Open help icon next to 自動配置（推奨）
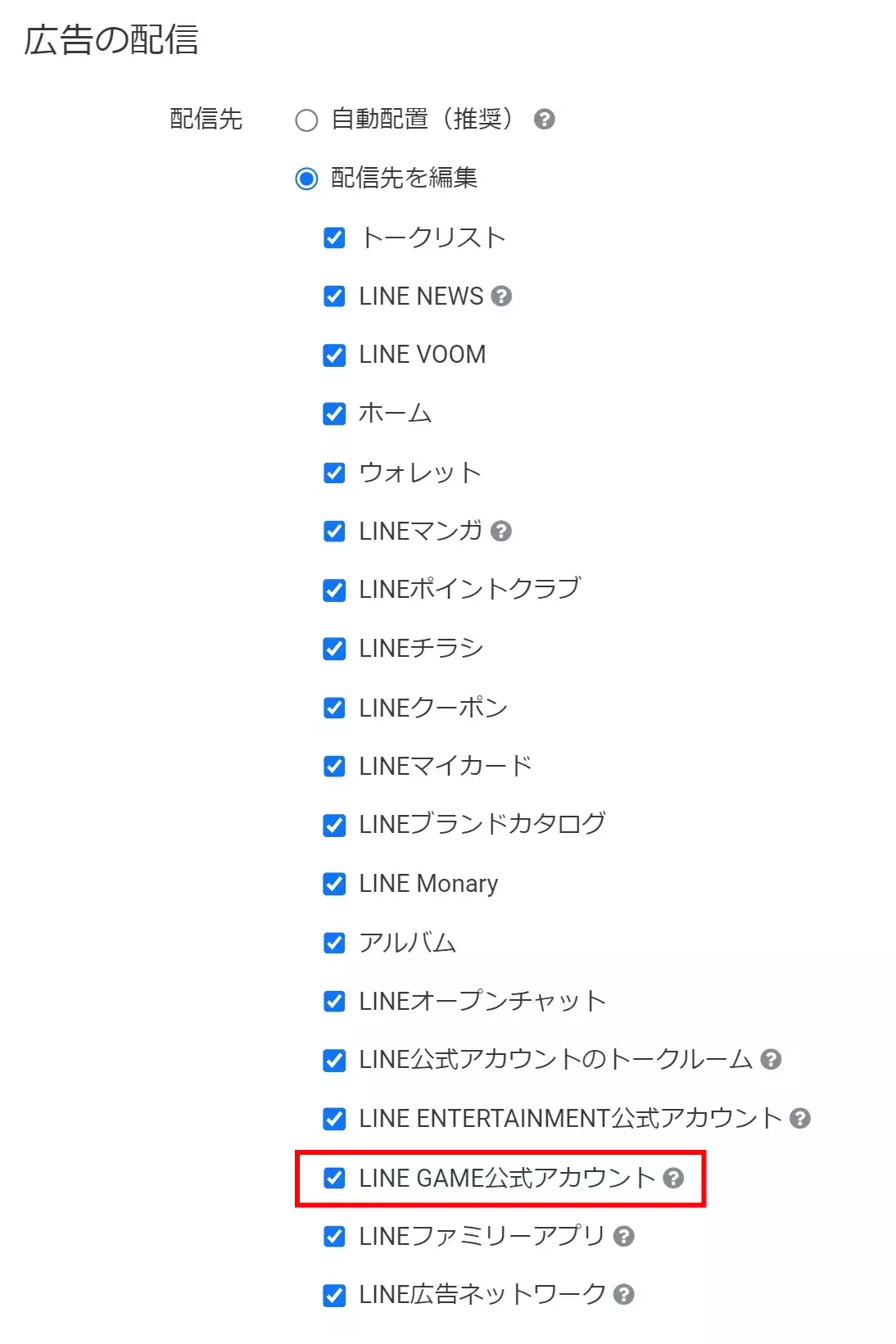Screen dimensions: 896x1344 (x=545, y=120)
